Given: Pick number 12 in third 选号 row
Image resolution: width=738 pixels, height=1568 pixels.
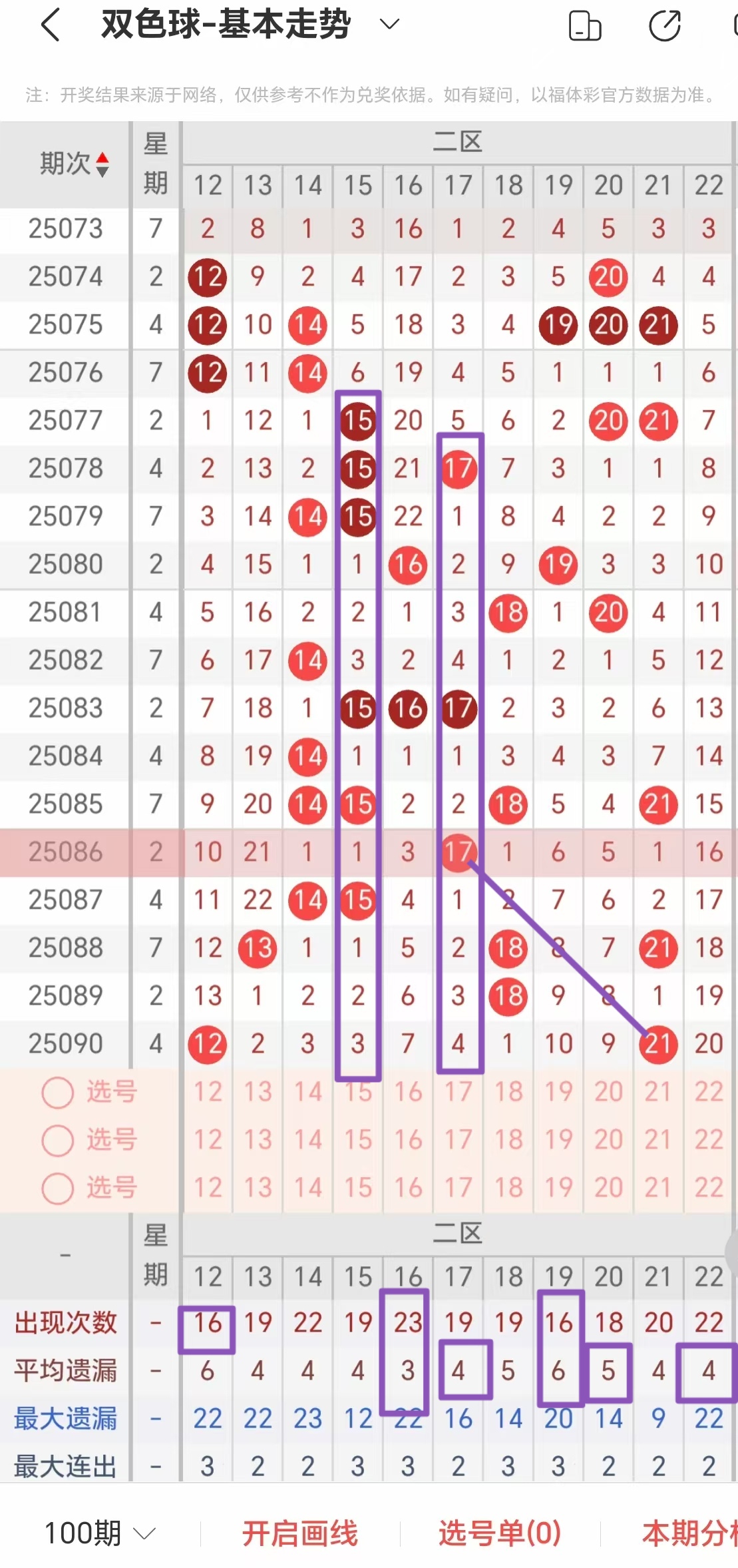Looking at the screenshot, I should [208, 1188].
